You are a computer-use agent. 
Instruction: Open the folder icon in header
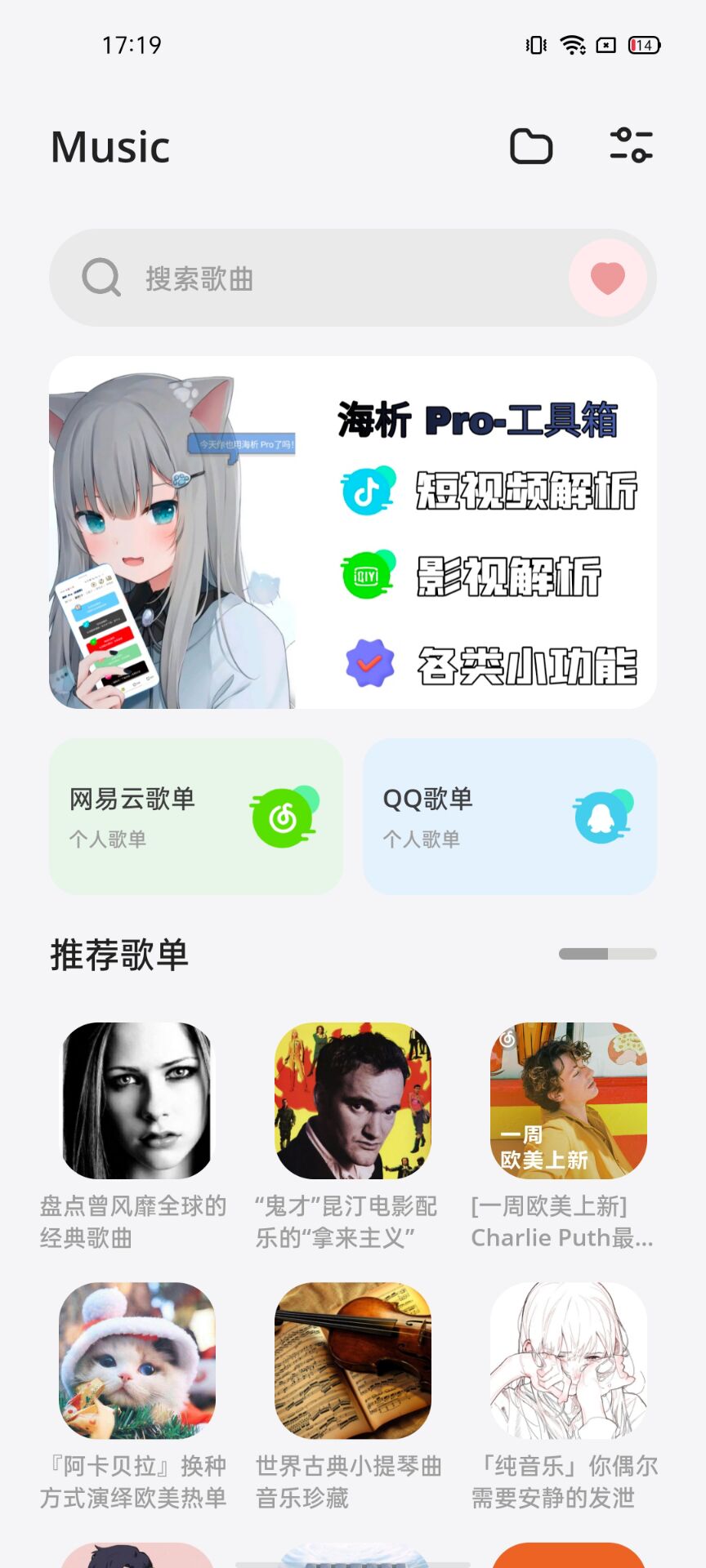[531, 147]
